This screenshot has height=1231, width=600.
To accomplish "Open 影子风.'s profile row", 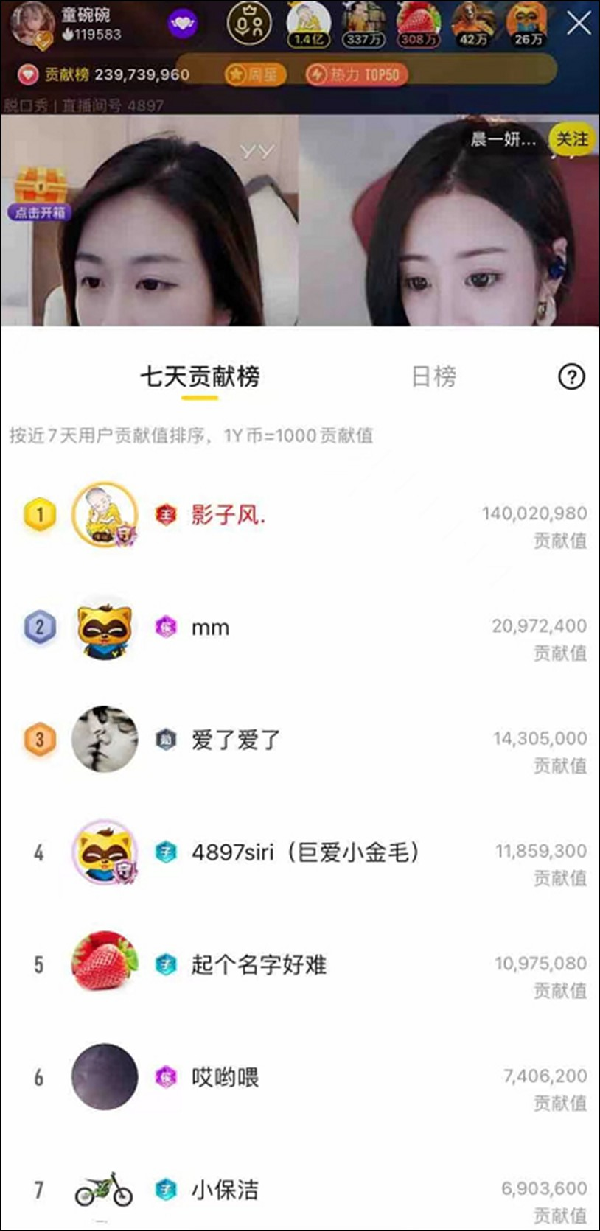I will [300, 515].
